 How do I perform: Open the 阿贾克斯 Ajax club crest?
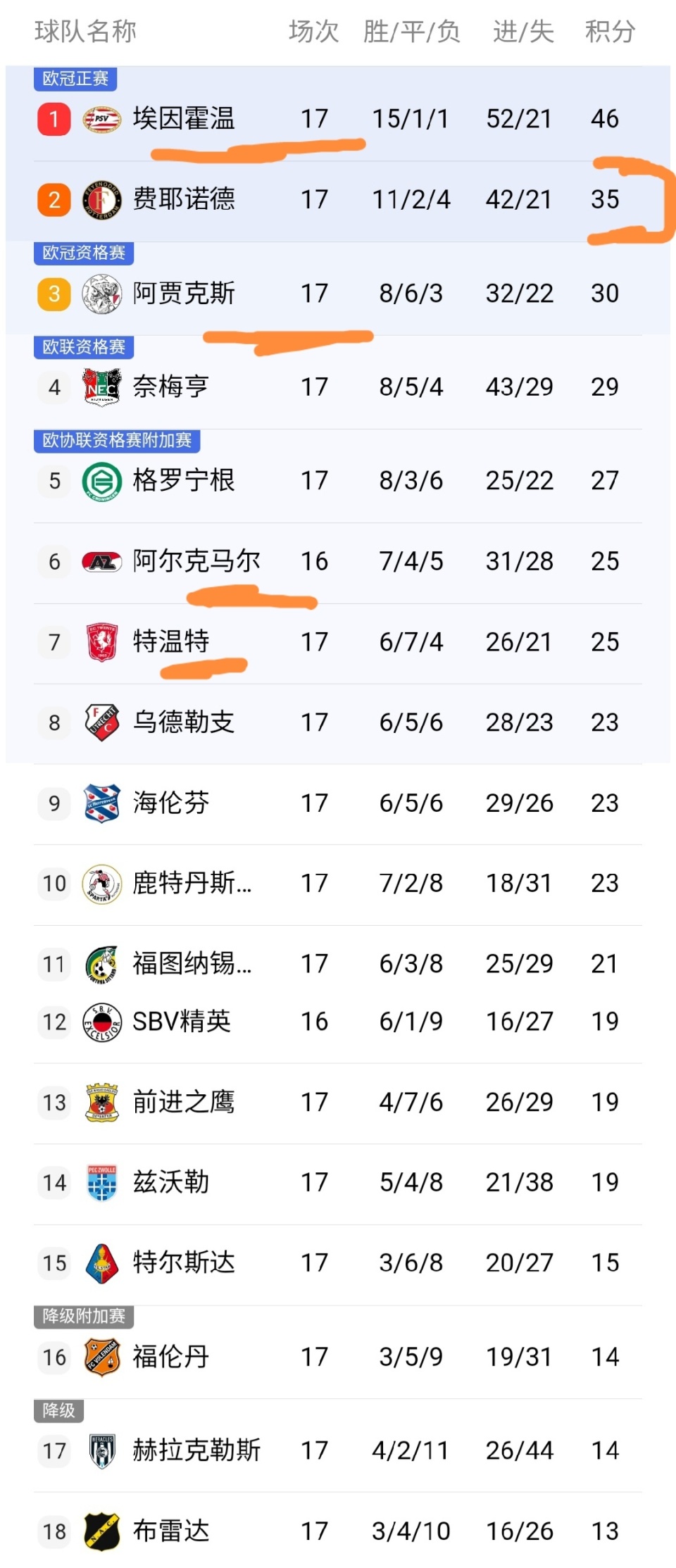(104, 292)
